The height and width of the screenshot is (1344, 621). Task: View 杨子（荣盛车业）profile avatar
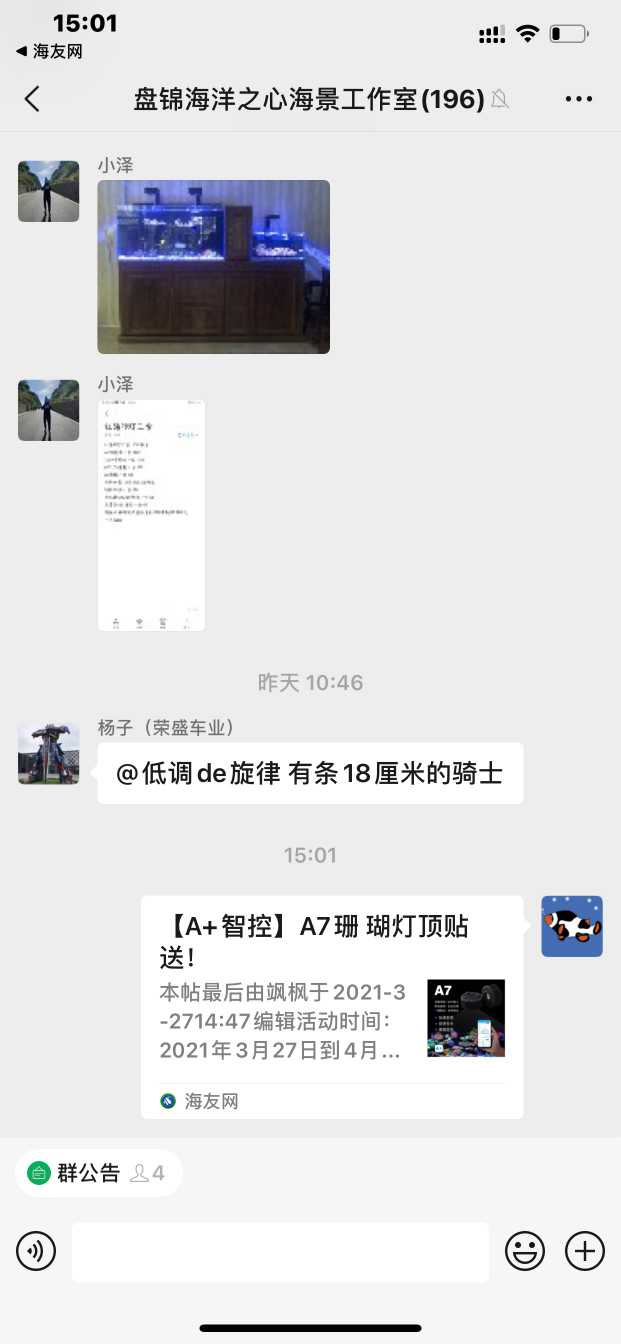[x=48, y=754]
